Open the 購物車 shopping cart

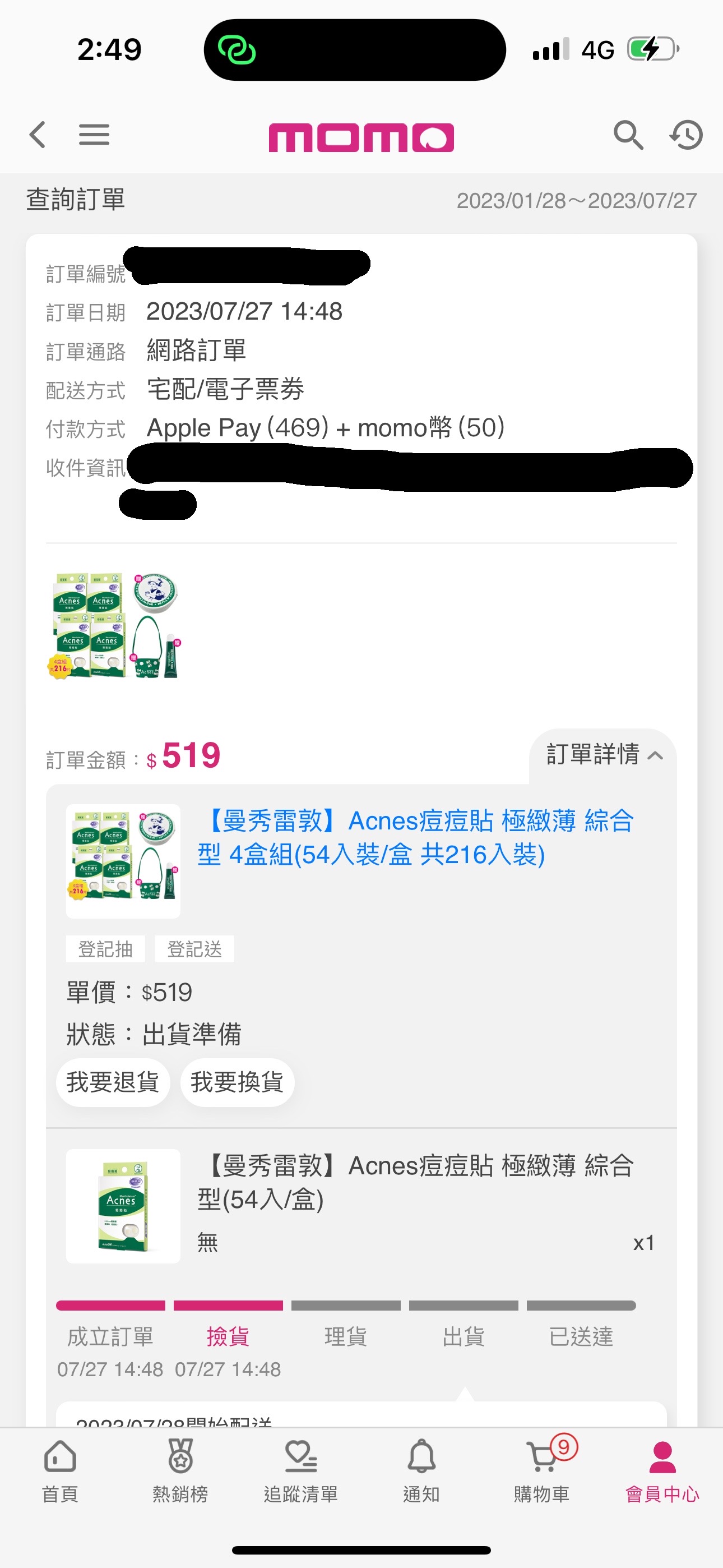coord(541,1470)
